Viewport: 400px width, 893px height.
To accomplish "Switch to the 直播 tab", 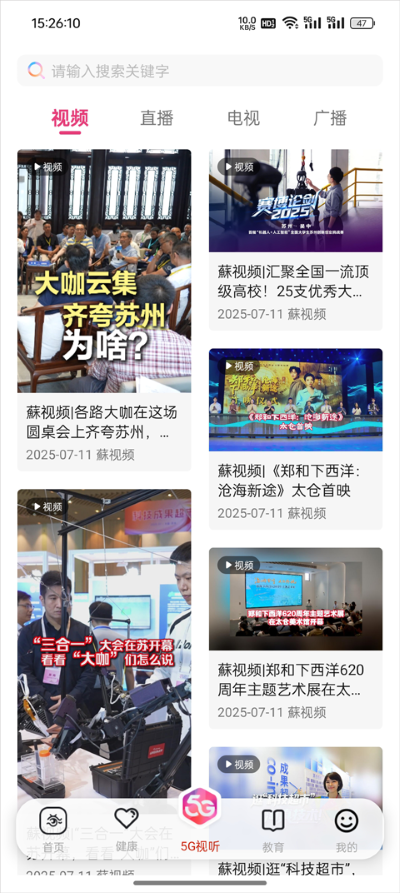I will click(157, 118).
